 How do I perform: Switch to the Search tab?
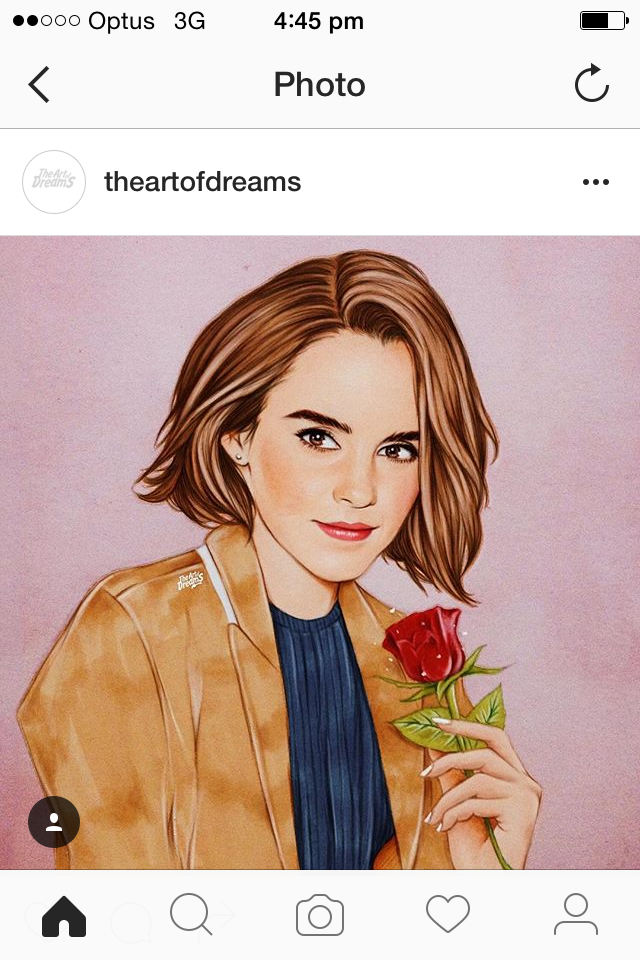(191, 915)
